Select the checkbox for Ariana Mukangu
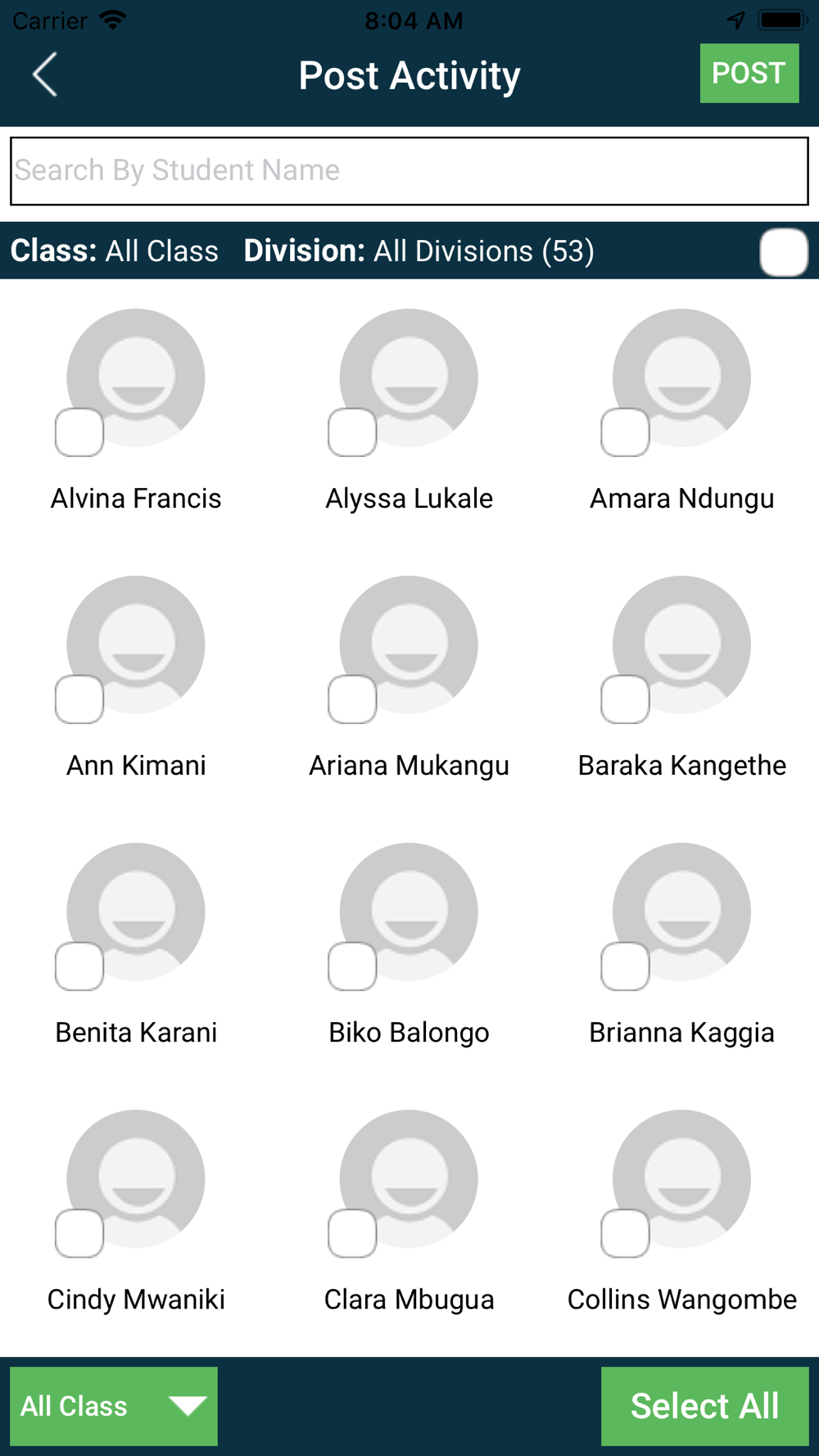This screenshot has height=1456, width=819. (352, 699)
